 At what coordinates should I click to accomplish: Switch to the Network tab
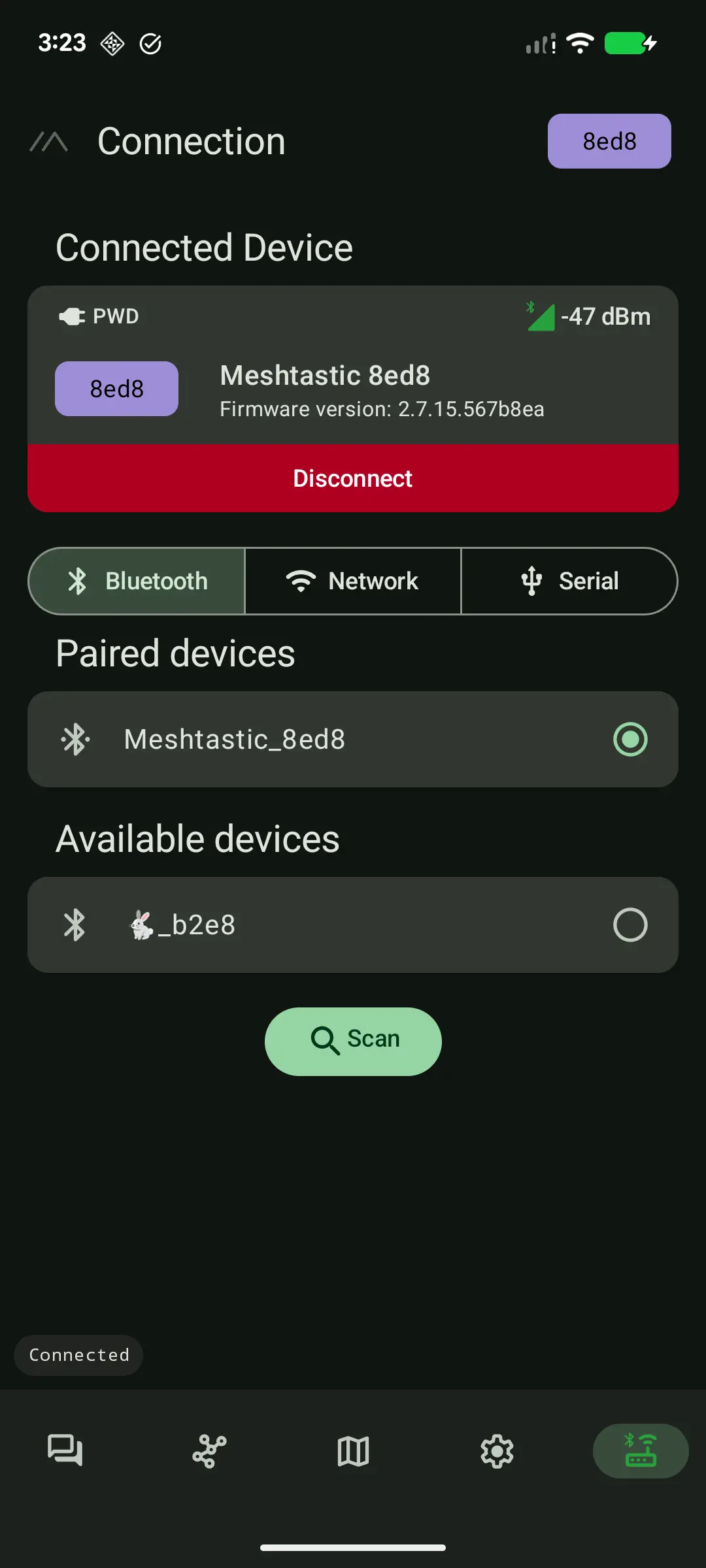353,581
